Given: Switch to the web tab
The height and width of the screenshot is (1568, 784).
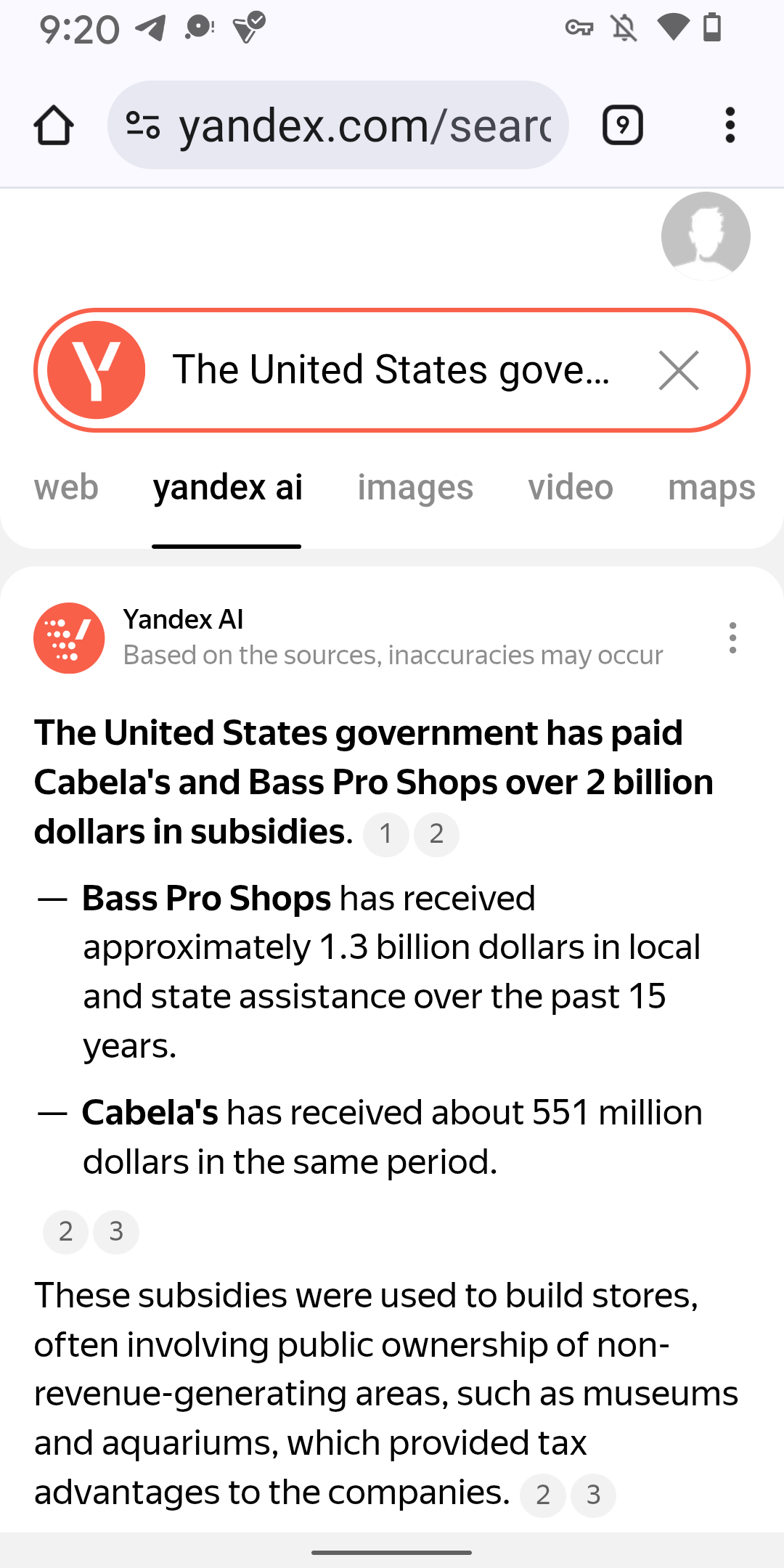Looking at the screenshot, I should pos(66,487).
